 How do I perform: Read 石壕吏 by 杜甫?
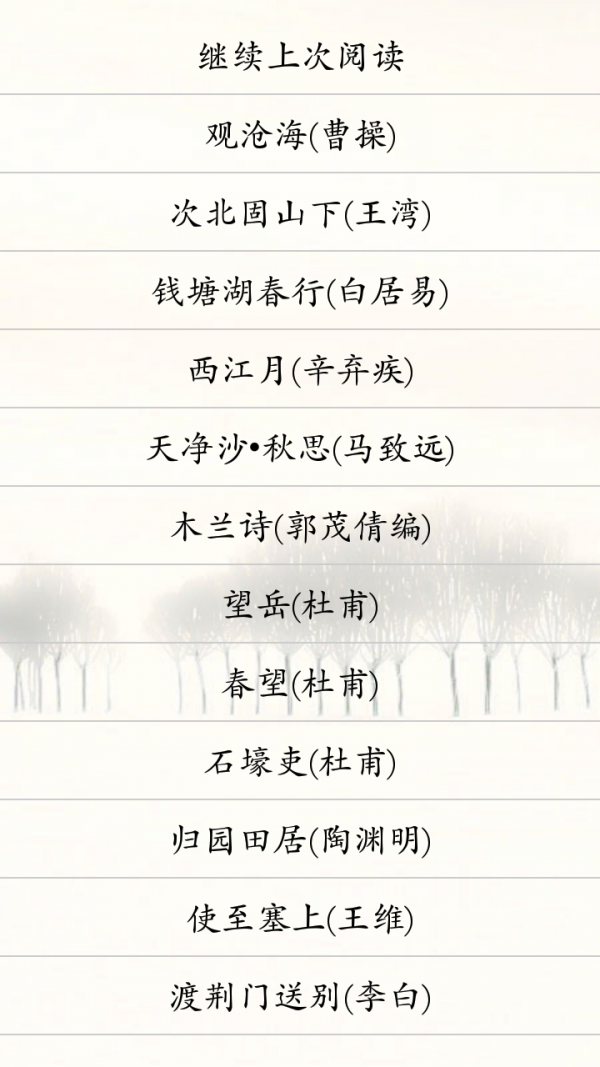(300, 762)
